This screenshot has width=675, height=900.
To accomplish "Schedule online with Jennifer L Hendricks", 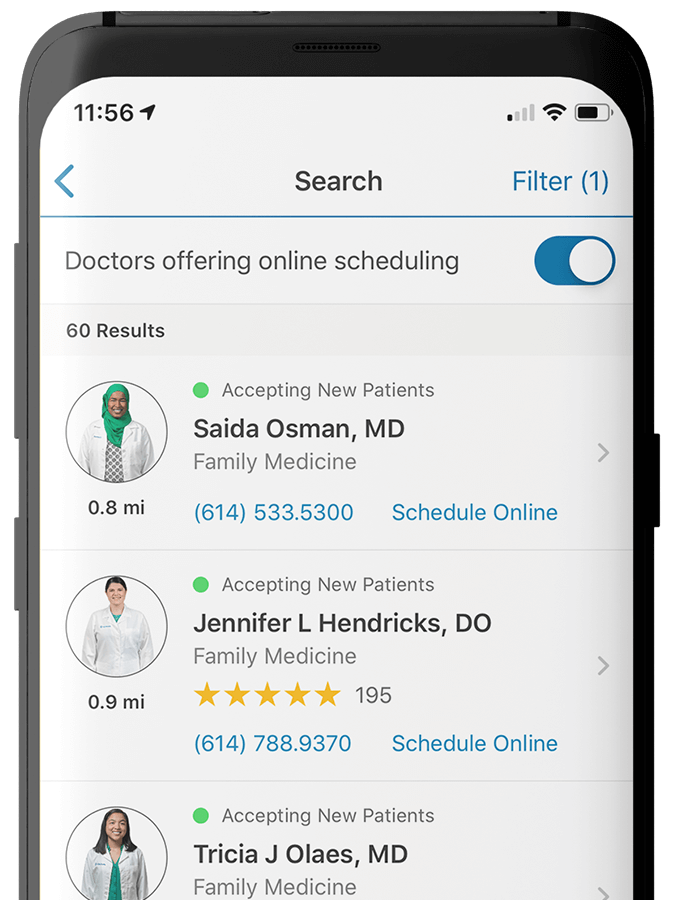I will [474, 744].
